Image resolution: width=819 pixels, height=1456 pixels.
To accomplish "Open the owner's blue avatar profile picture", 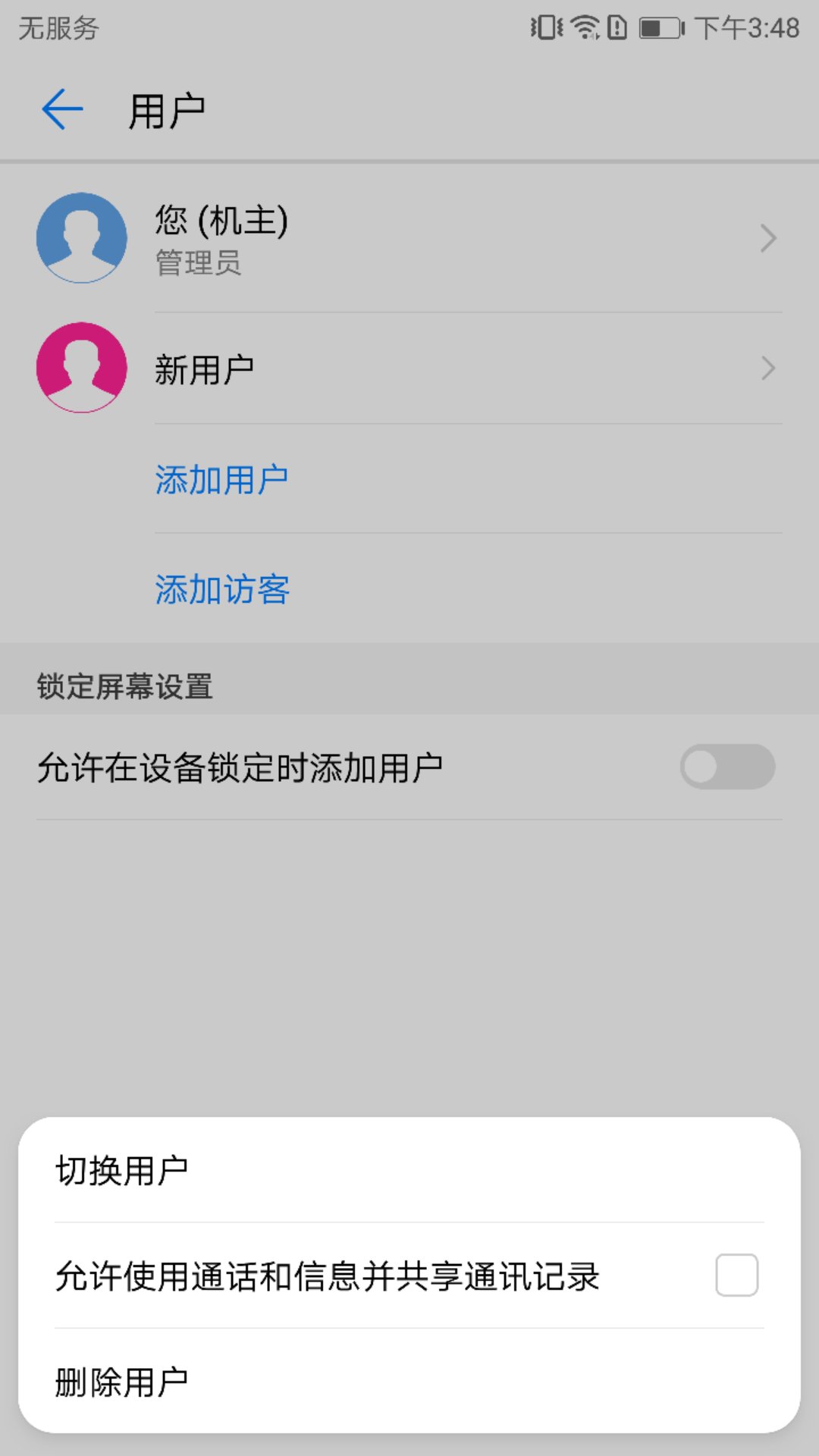I will coord(80,237).
